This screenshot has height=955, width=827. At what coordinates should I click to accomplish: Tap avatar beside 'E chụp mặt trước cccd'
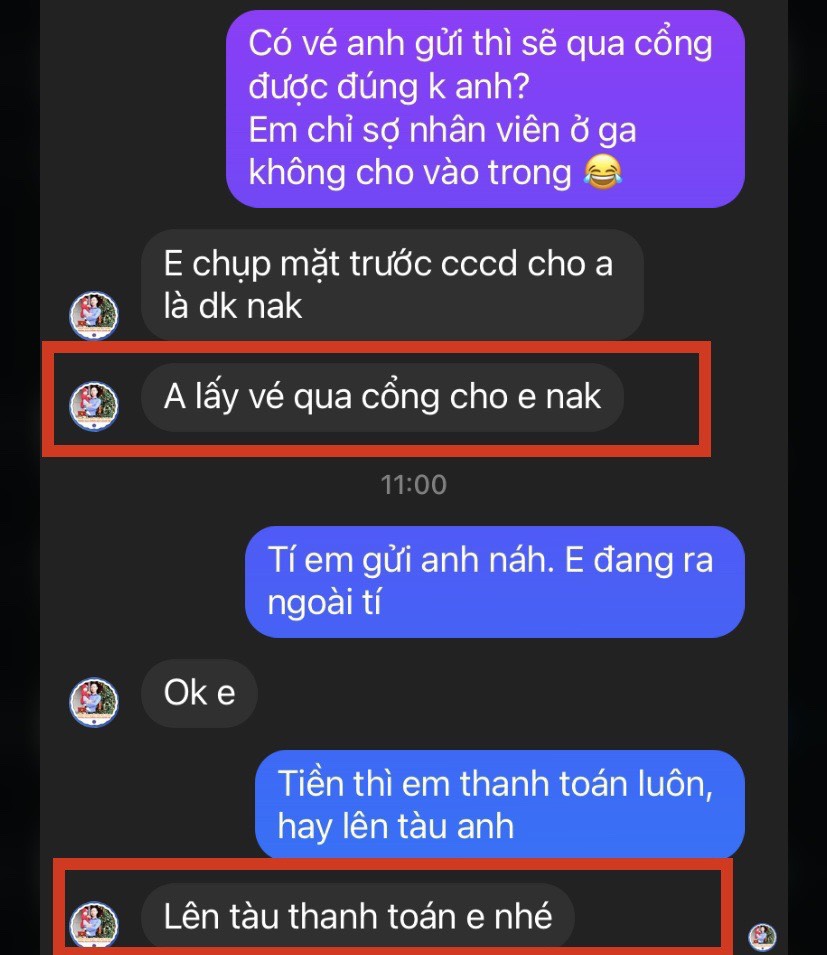click(x=93, y=316)
